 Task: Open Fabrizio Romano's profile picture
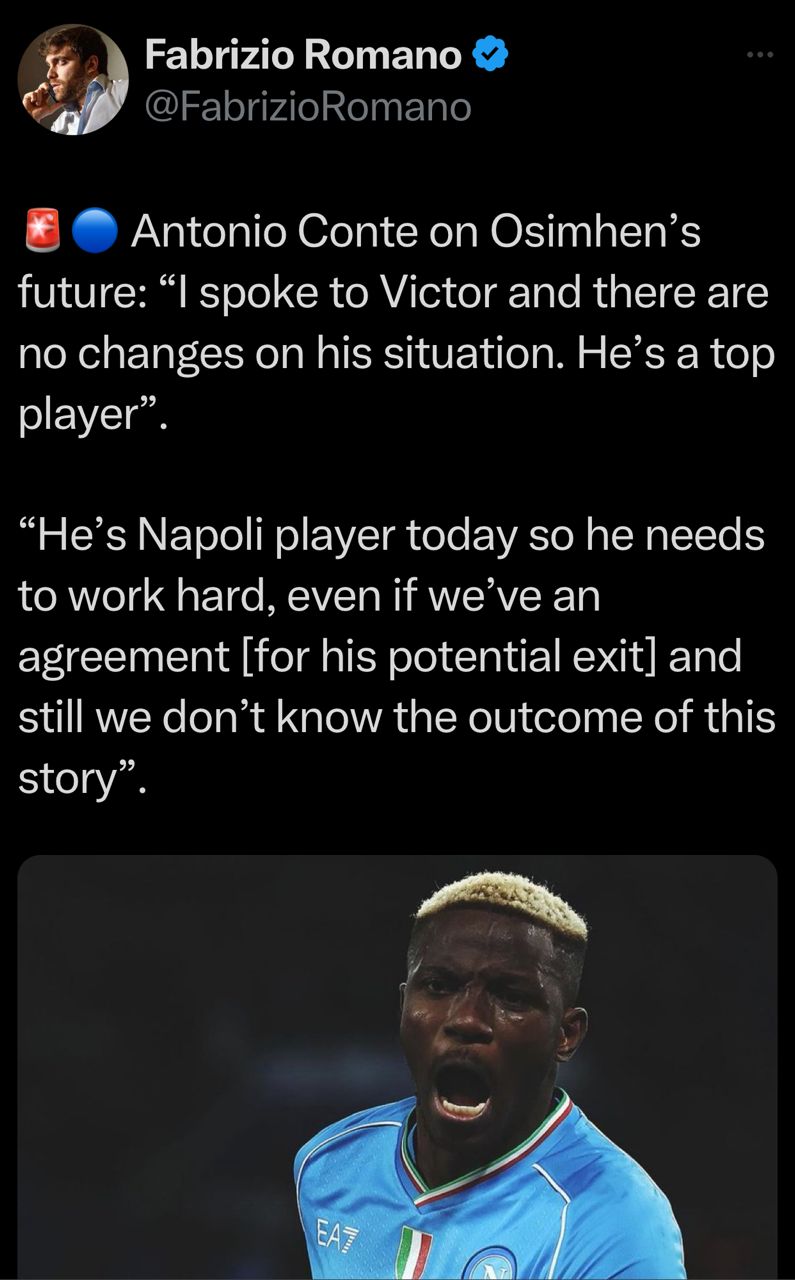pos(74,81)
